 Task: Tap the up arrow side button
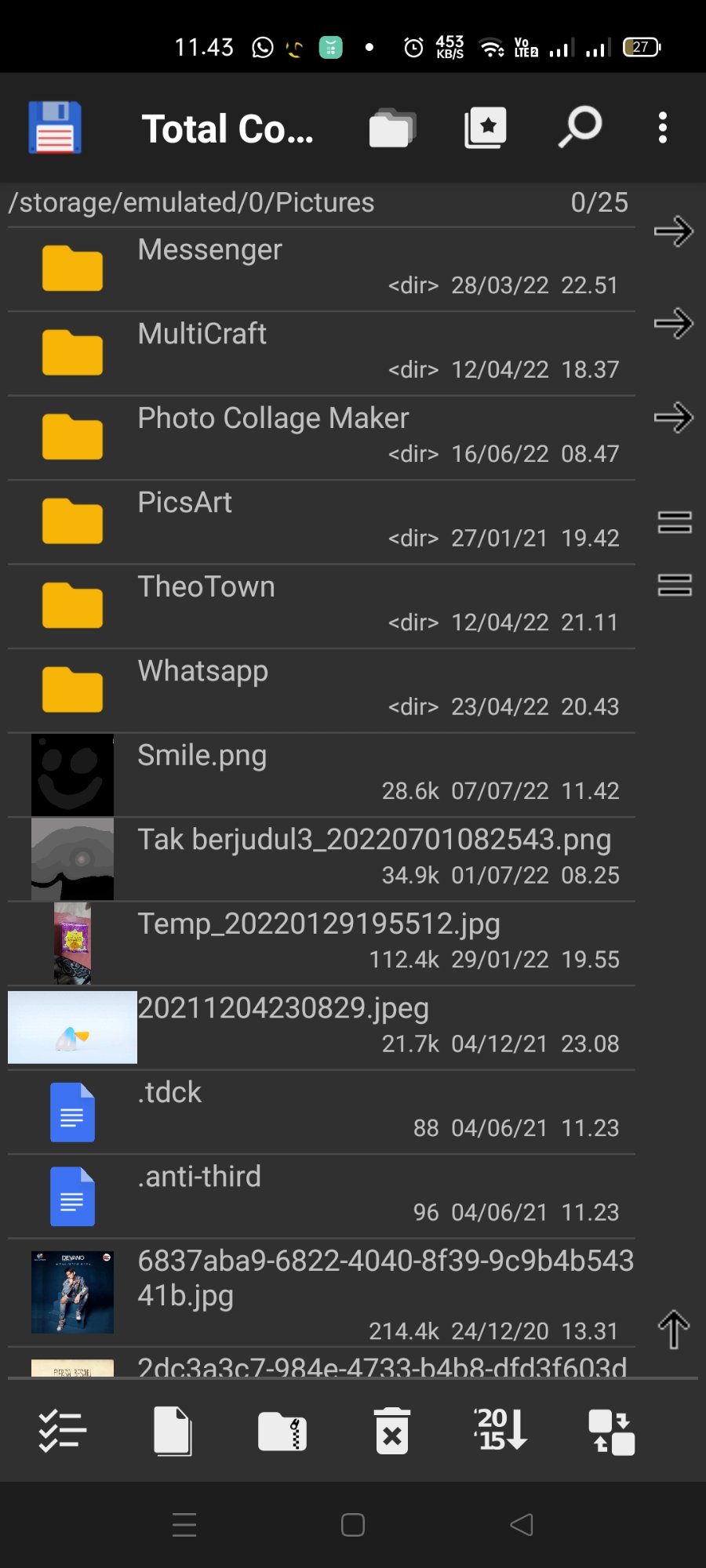click(x=674, y=1329)
